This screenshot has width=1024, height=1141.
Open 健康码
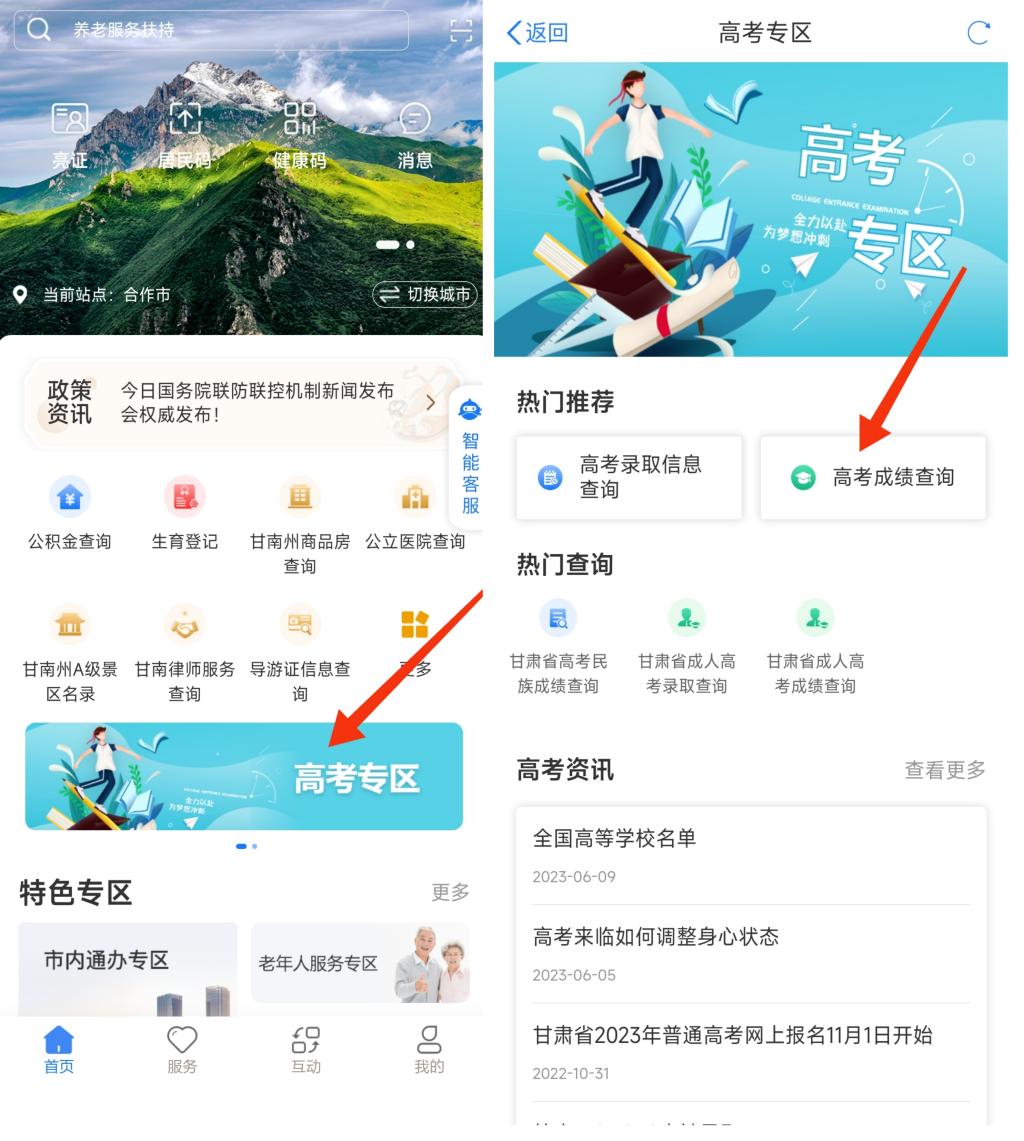point(299,135)
